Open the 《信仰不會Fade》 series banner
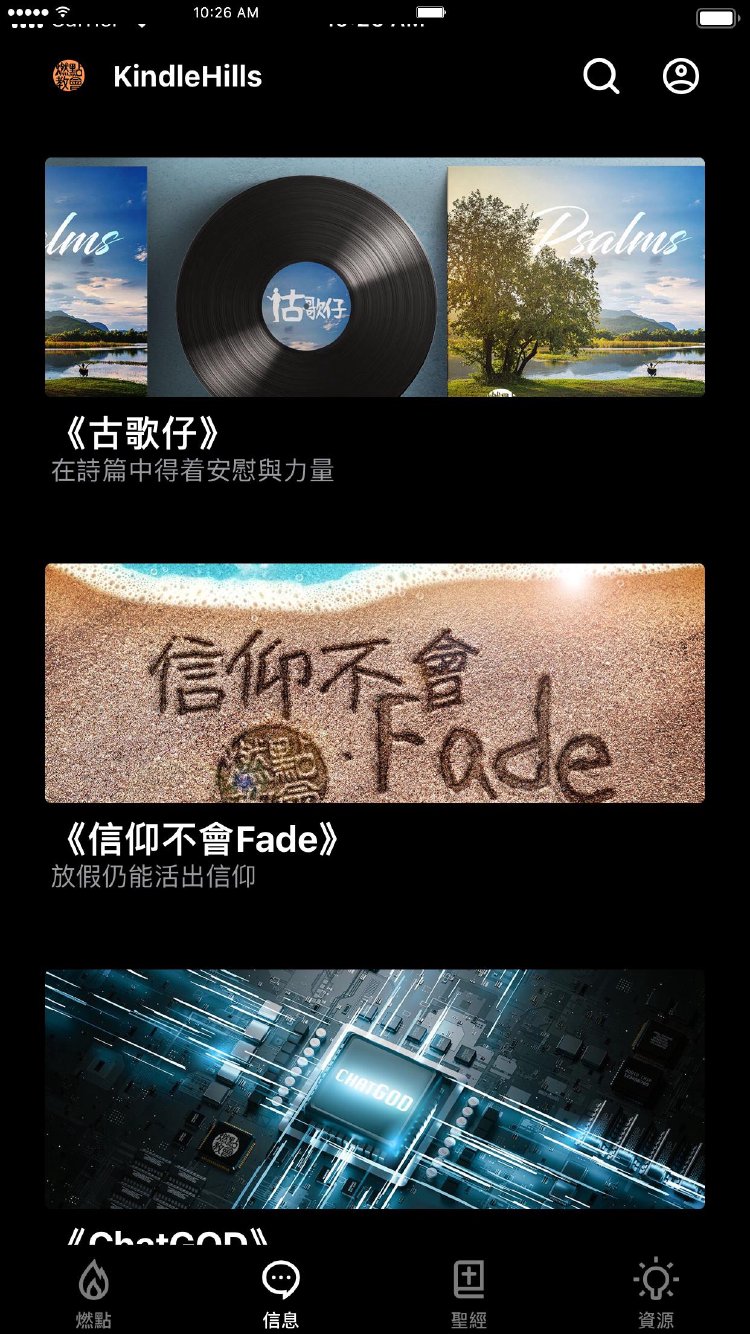 pyautogui.click(x=375, y=683)
